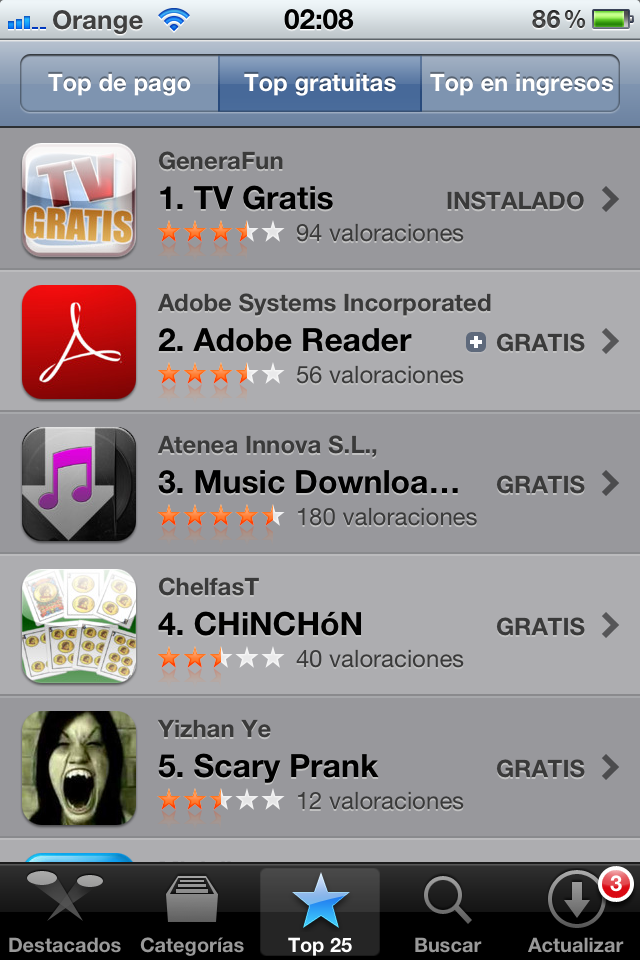The image size is (640, 960).
Task: Select the Top 25 tab
Action: [x=320, y=912]
